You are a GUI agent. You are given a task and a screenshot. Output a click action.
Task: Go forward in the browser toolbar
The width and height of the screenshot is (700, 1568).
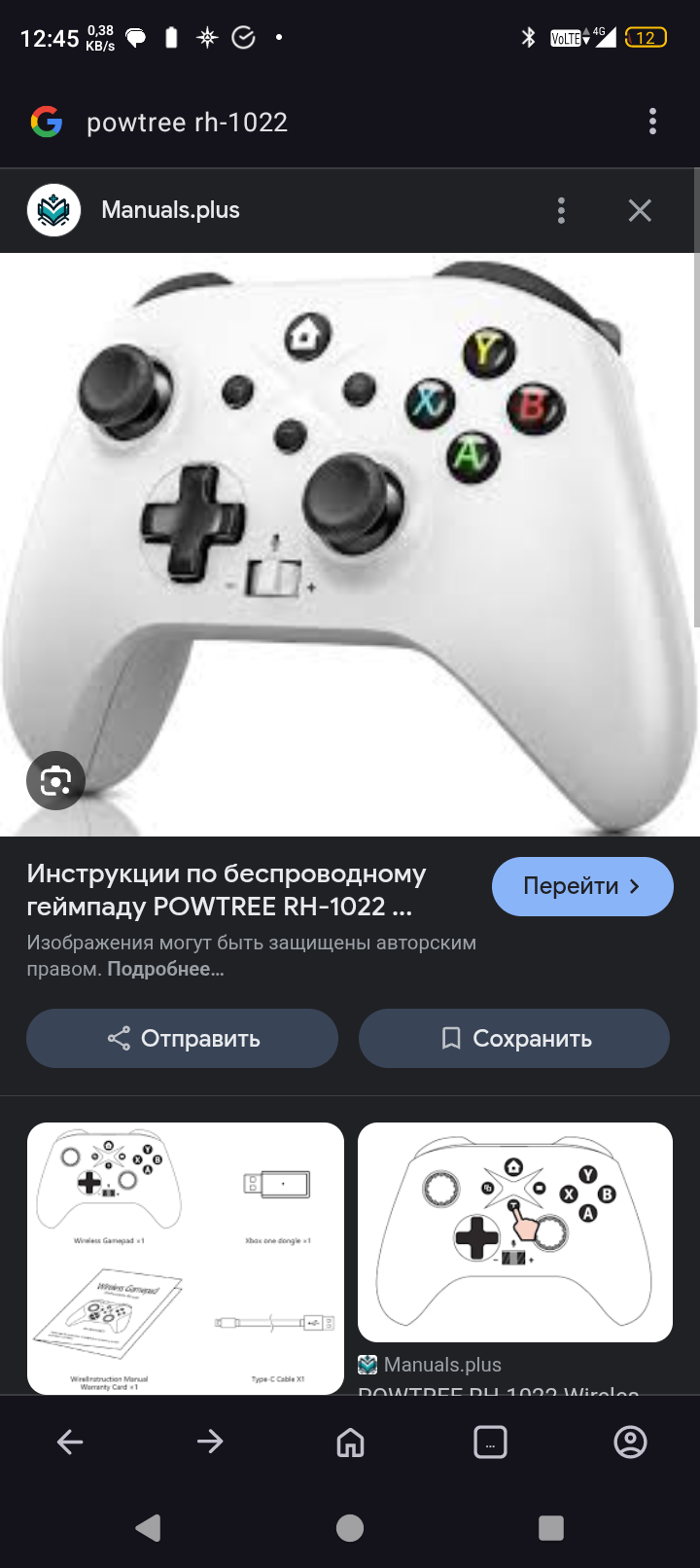(210, 1442)
